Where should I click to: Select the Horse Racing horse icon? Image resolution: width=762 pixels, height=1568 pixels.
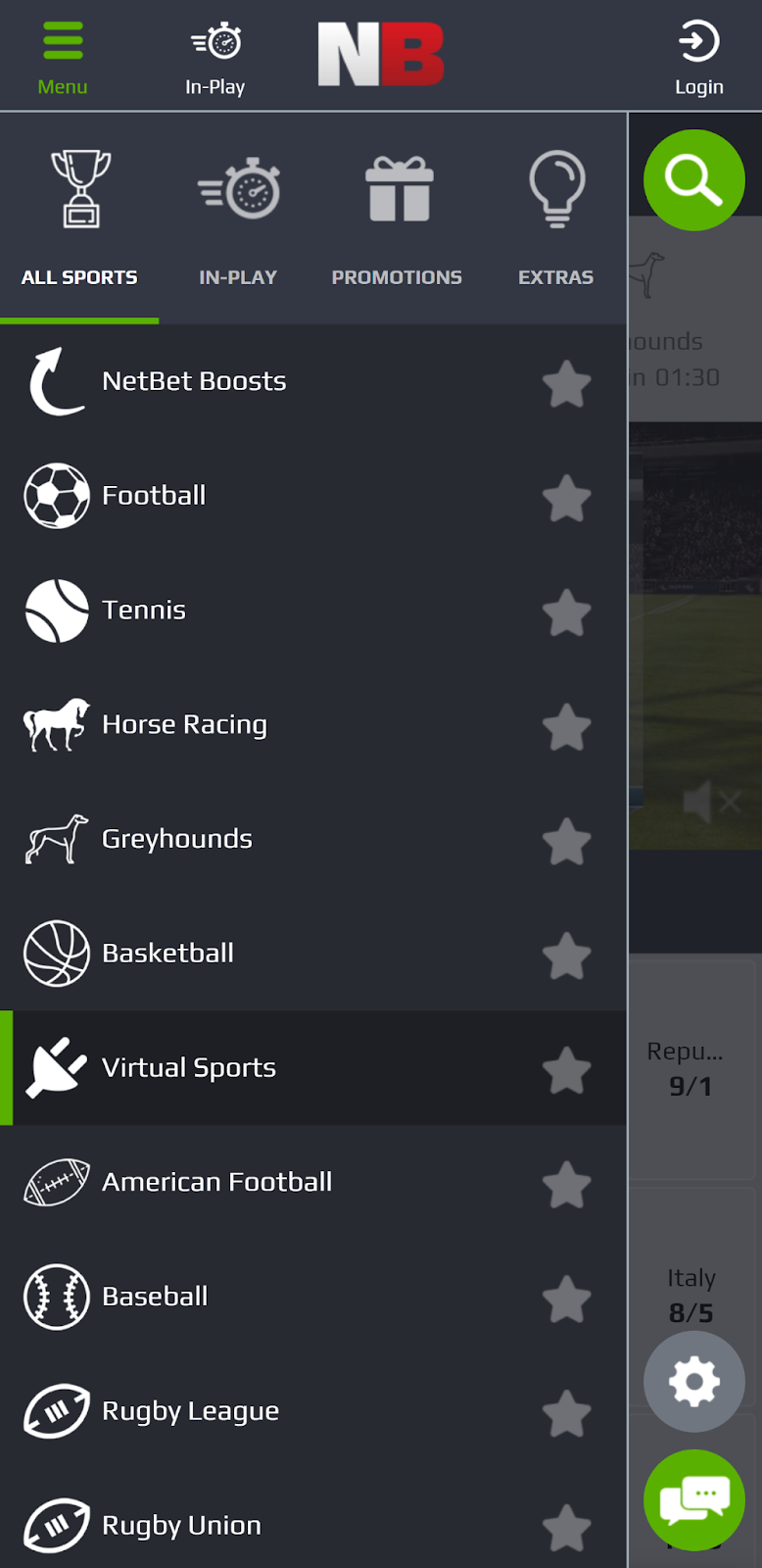56,725
